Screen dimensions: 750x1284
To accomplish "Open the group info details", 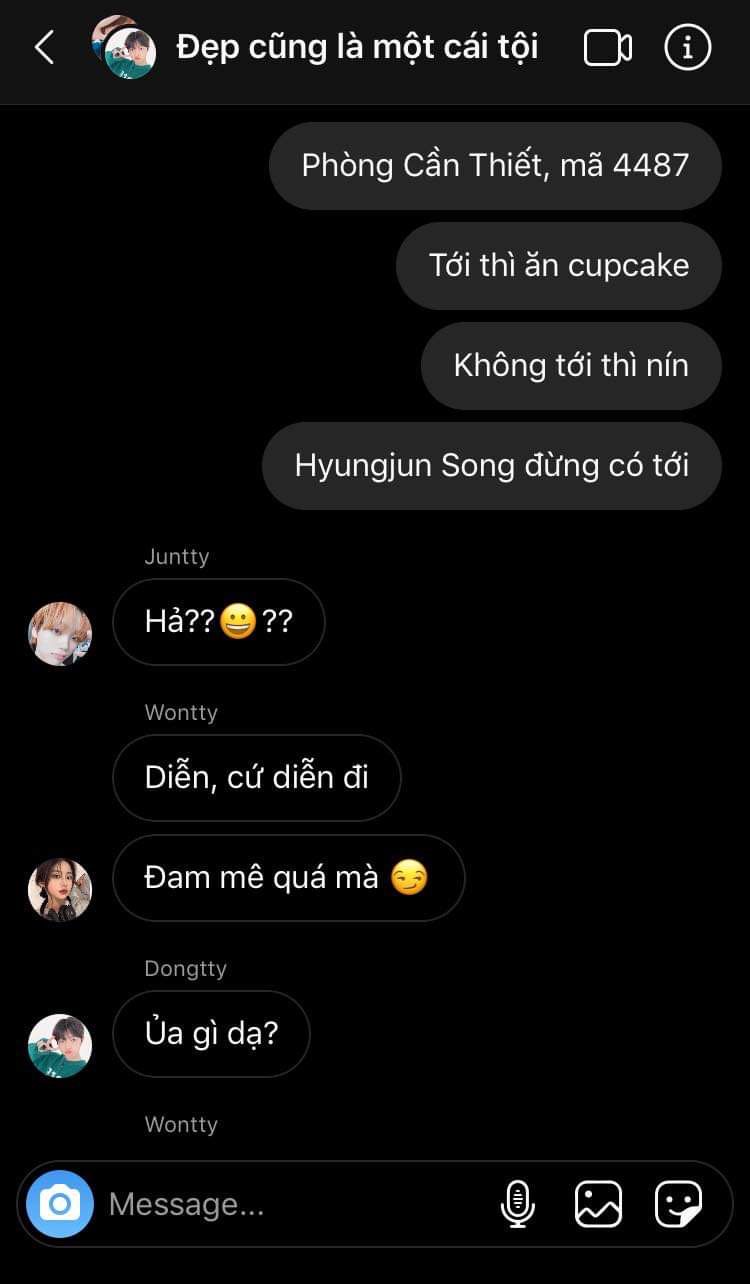I will point(688,47).
